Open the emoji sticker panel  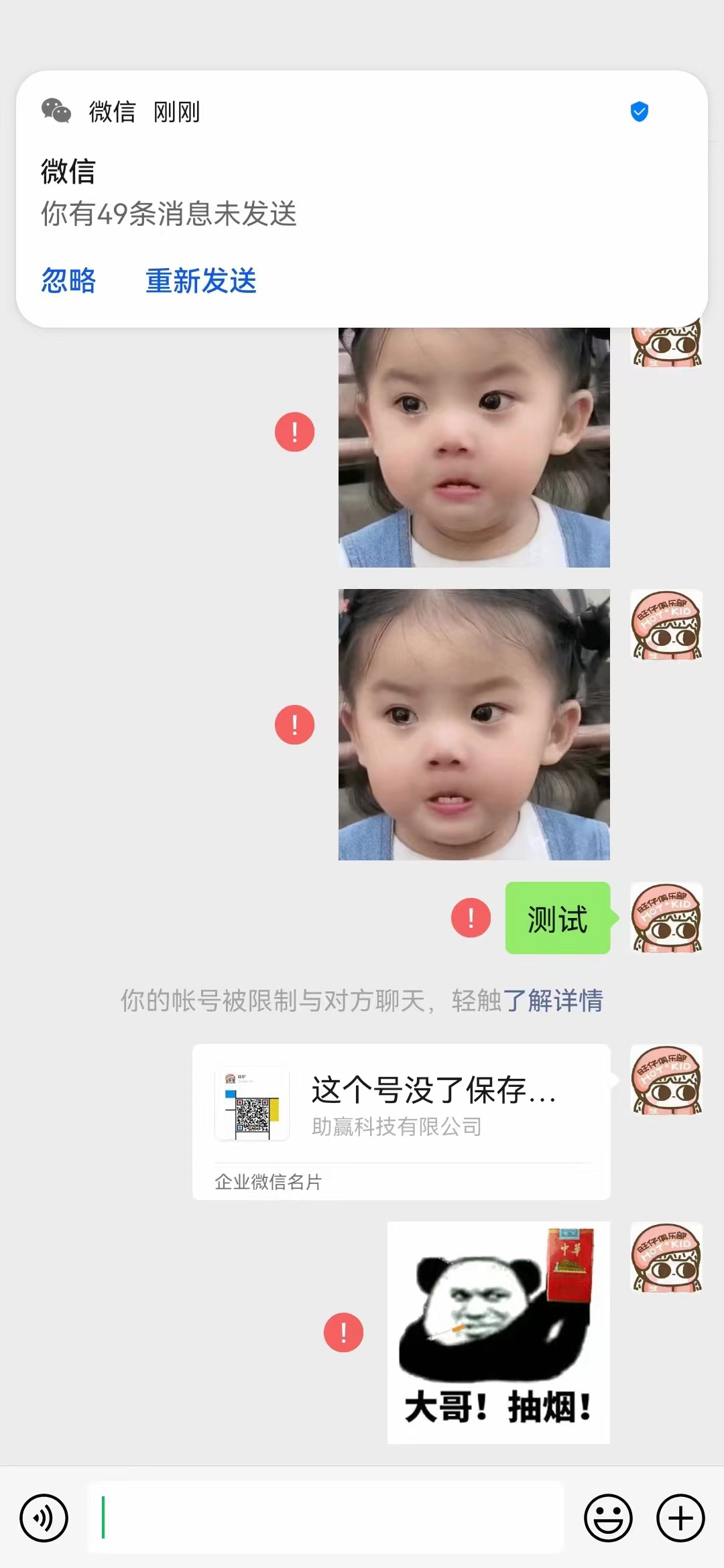click(608, 1518)
